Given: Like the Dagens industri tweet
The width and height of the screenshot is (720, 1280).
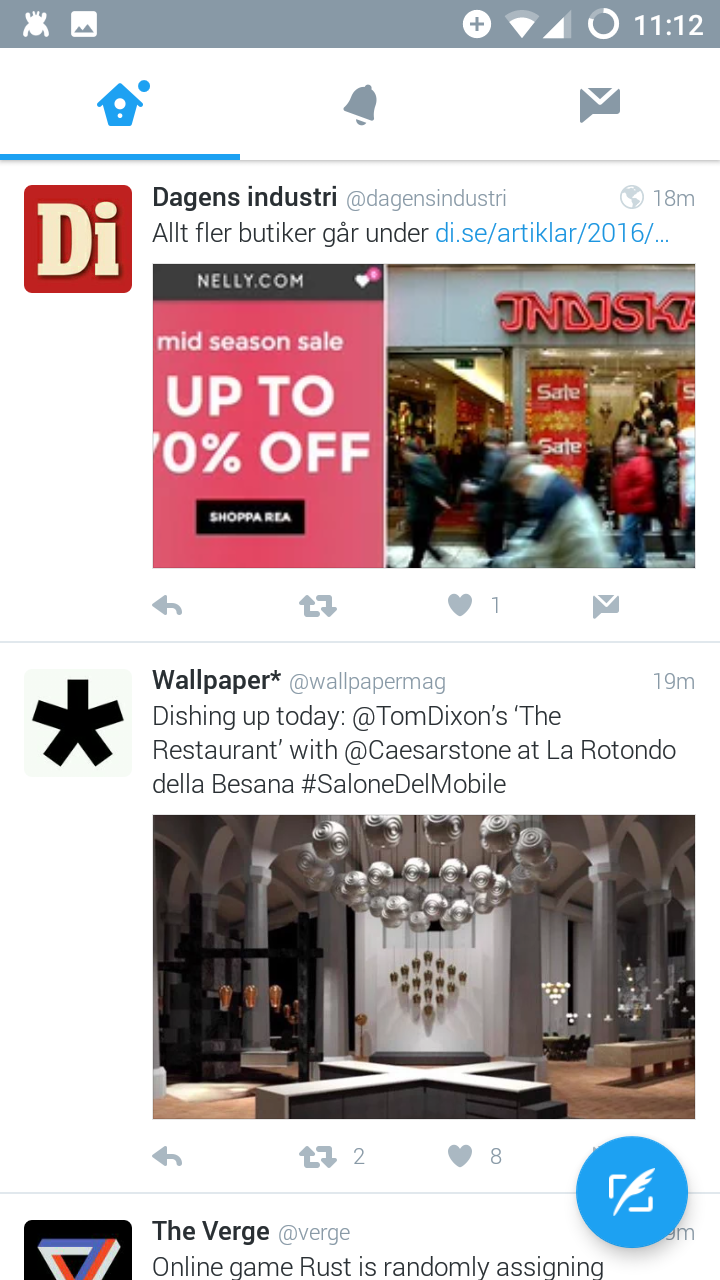Looking at the screenshot, I should coord(460,605).
